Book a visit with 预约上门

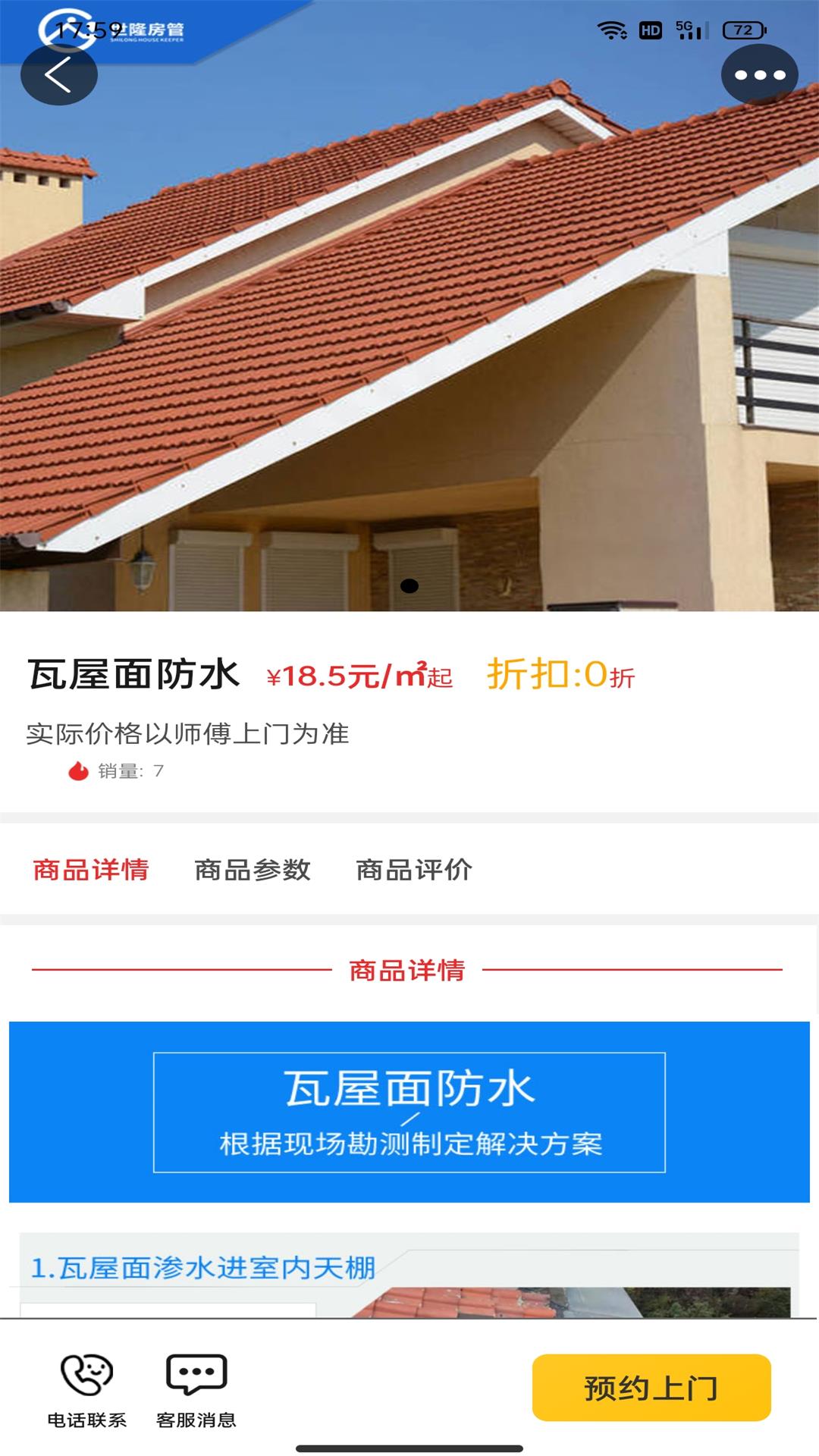click(651, 1388)
